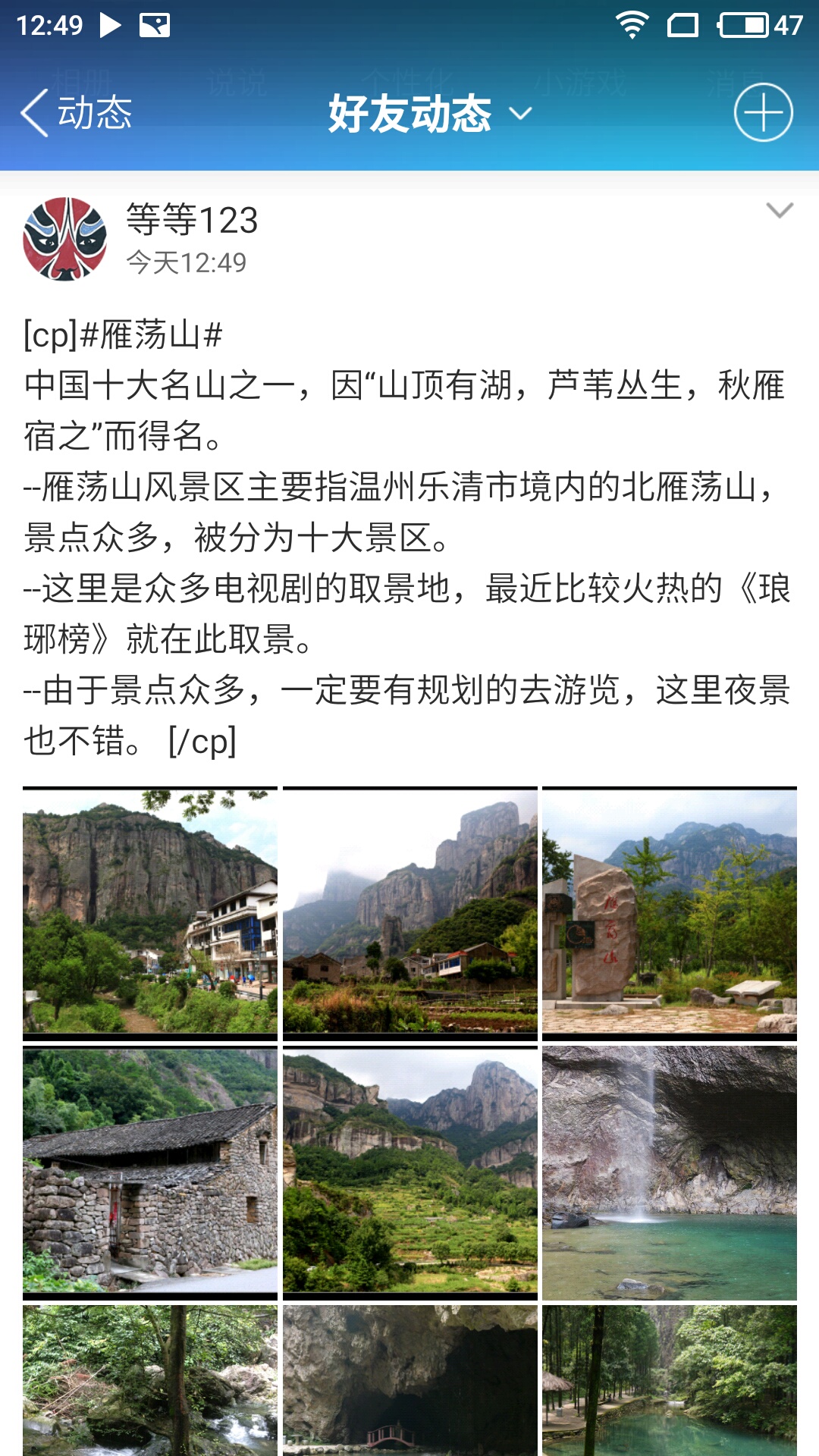Expand the post options chevron for 等等123
The height and width of the screenshot is (1456, 819).
tap(780, 210)
